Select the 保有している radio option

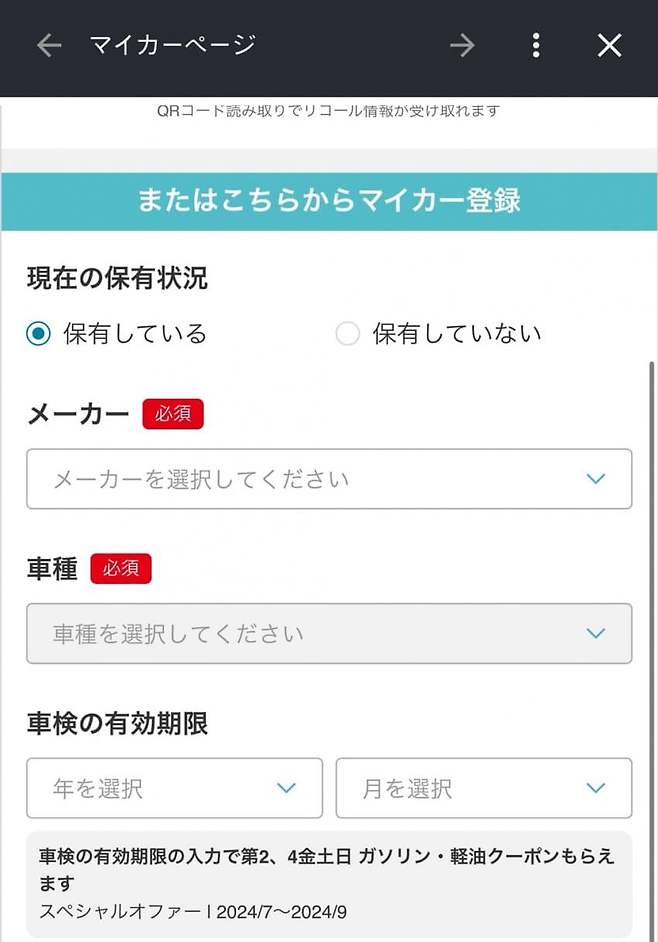click(39, 334)
